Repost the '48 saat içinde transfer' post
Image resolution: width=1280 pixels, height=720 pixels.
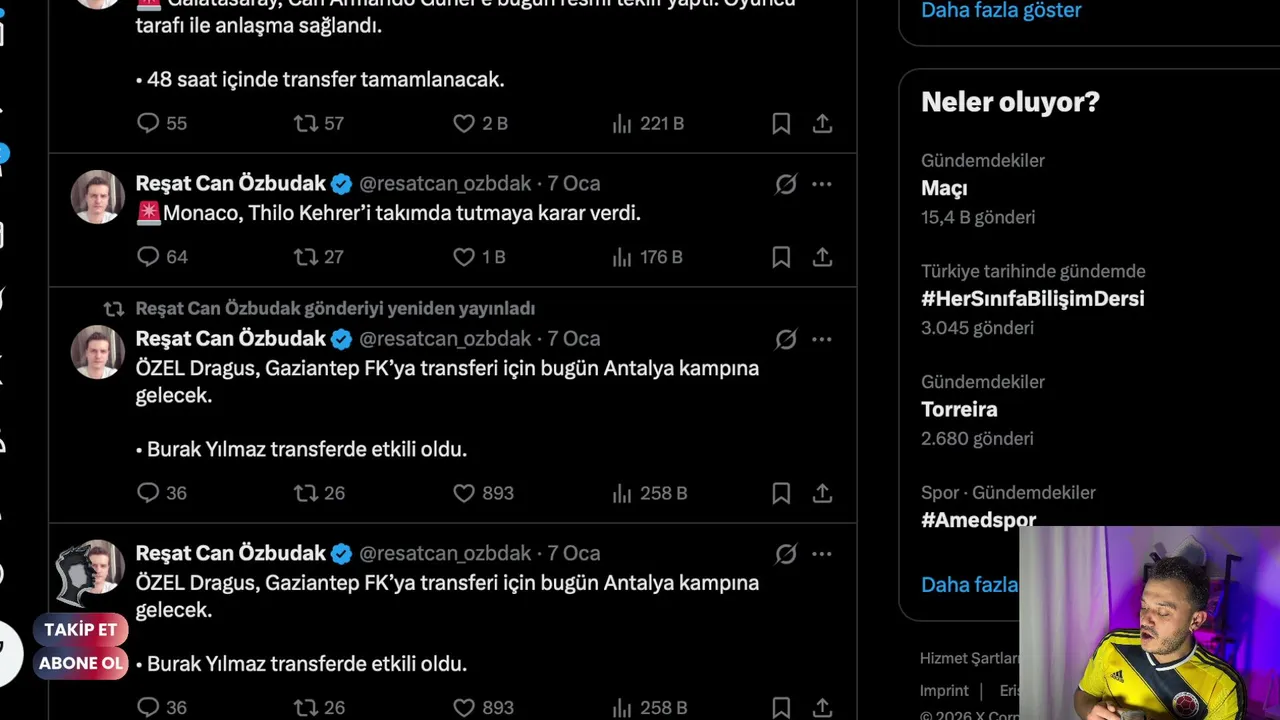pos(305,123)
